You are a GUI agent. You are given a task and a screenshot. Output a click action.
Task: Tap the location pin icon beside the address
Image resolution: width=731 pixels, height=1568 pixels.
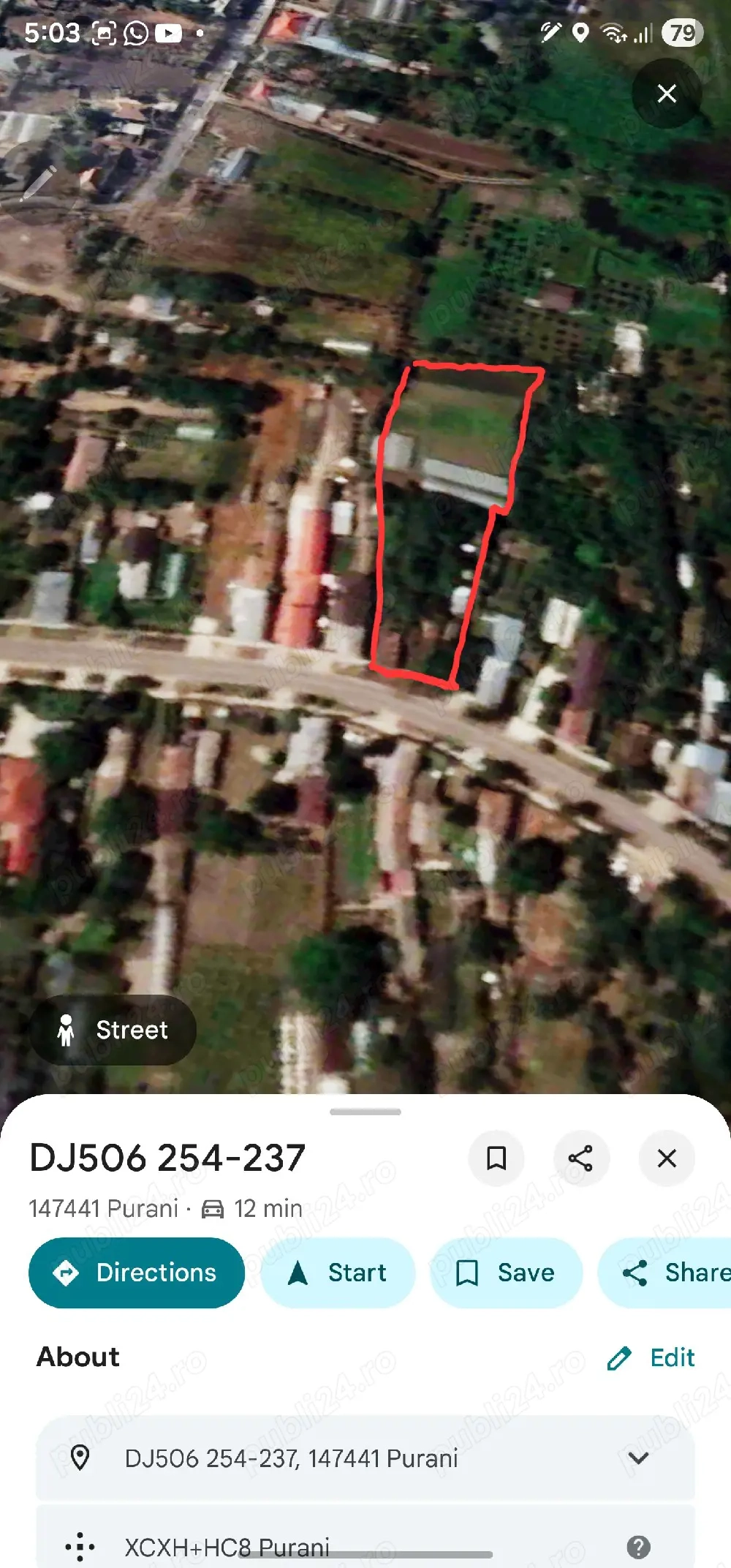(81, 1459)
